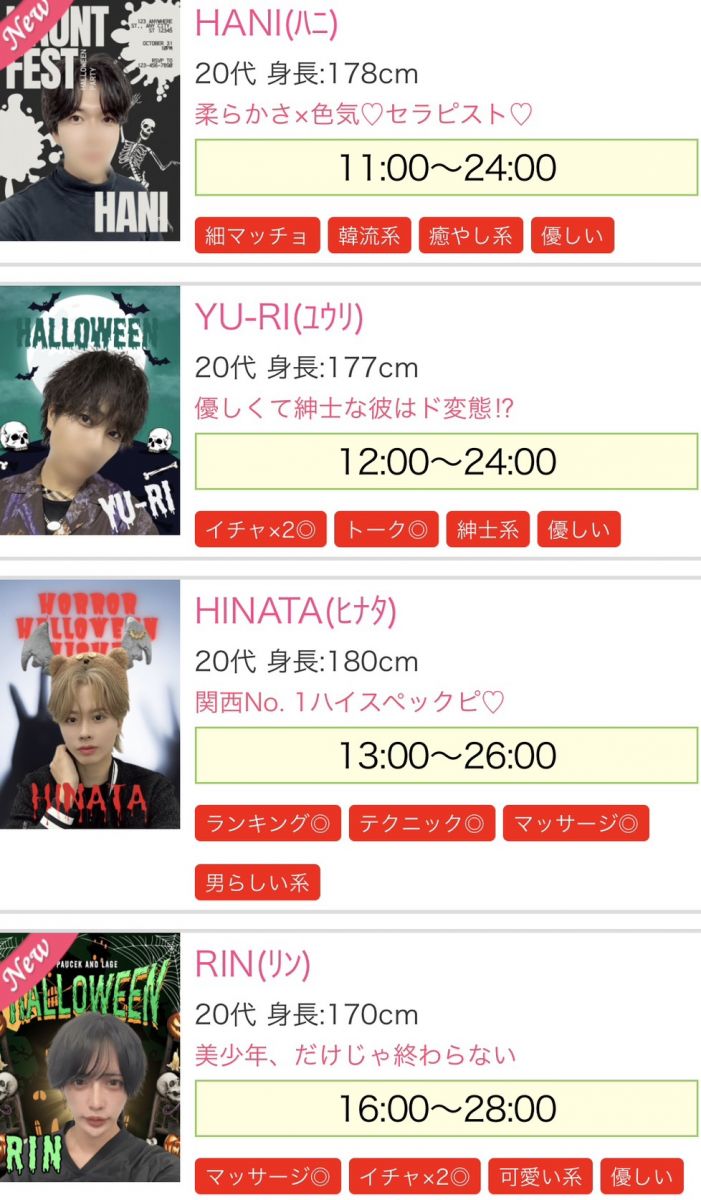Choose the 男らしい系 tag
The width and height of the screenshot is (701, 1200).
coord(257,883)
